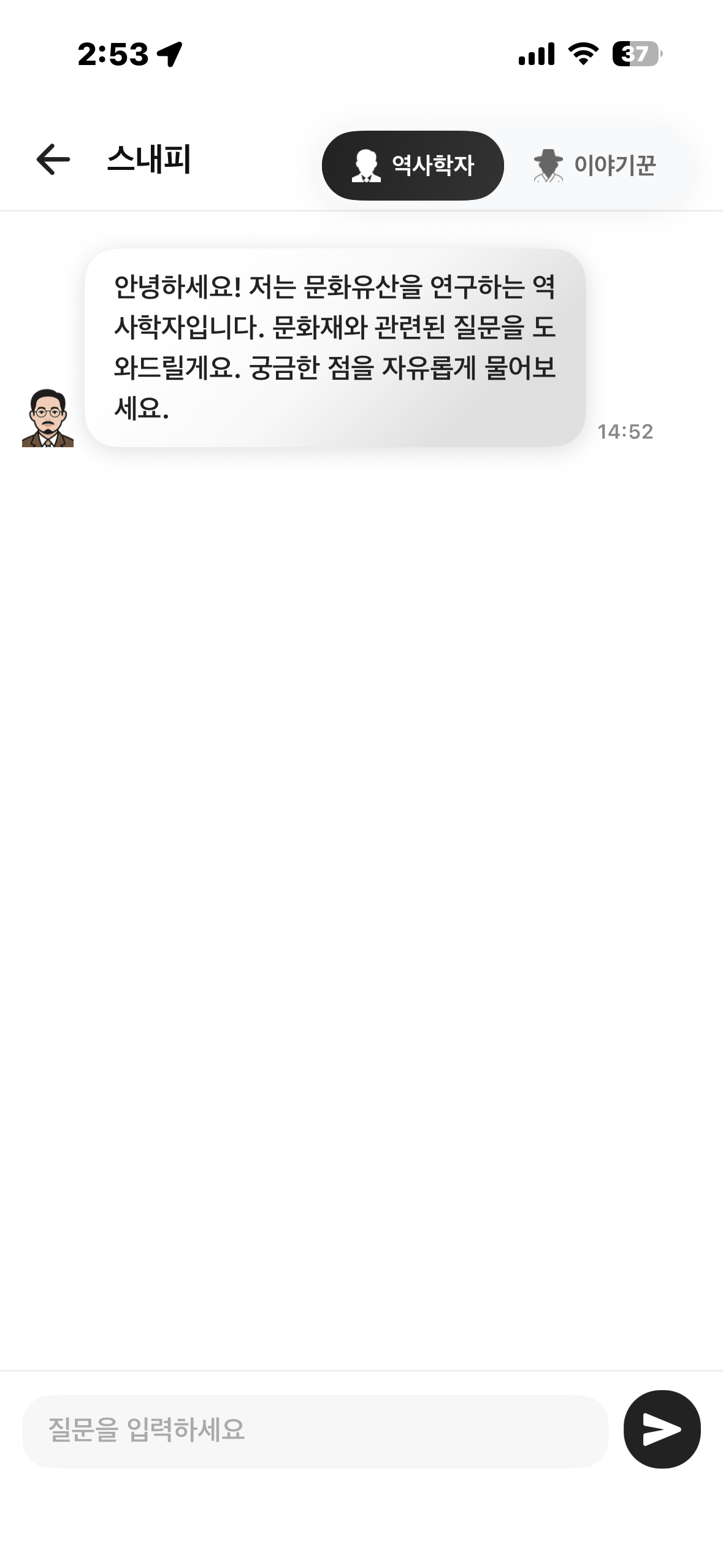Tap the location arrow icon in the status bar
The height and width of the screenshot is (1568, 723).
click(x=169, y=54)
